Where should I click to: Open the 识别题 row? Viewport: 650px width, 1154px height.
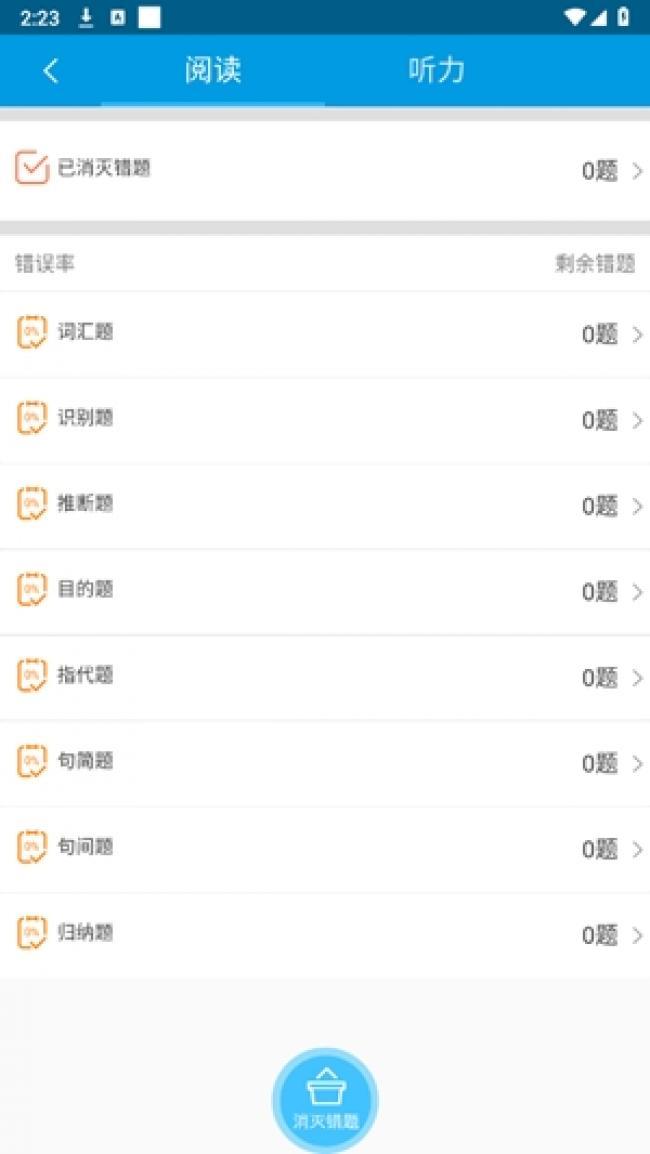coord(325,420)
